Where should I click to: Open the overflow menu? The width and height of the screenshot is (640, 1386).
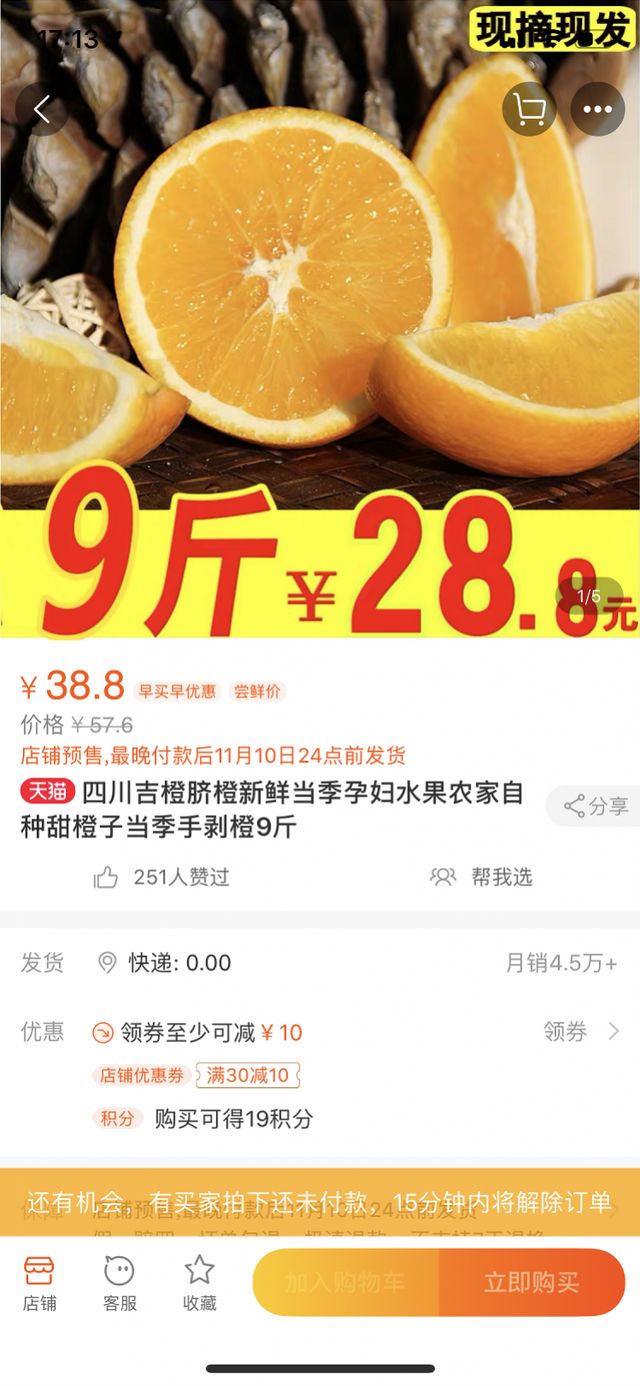pos(597,110)
